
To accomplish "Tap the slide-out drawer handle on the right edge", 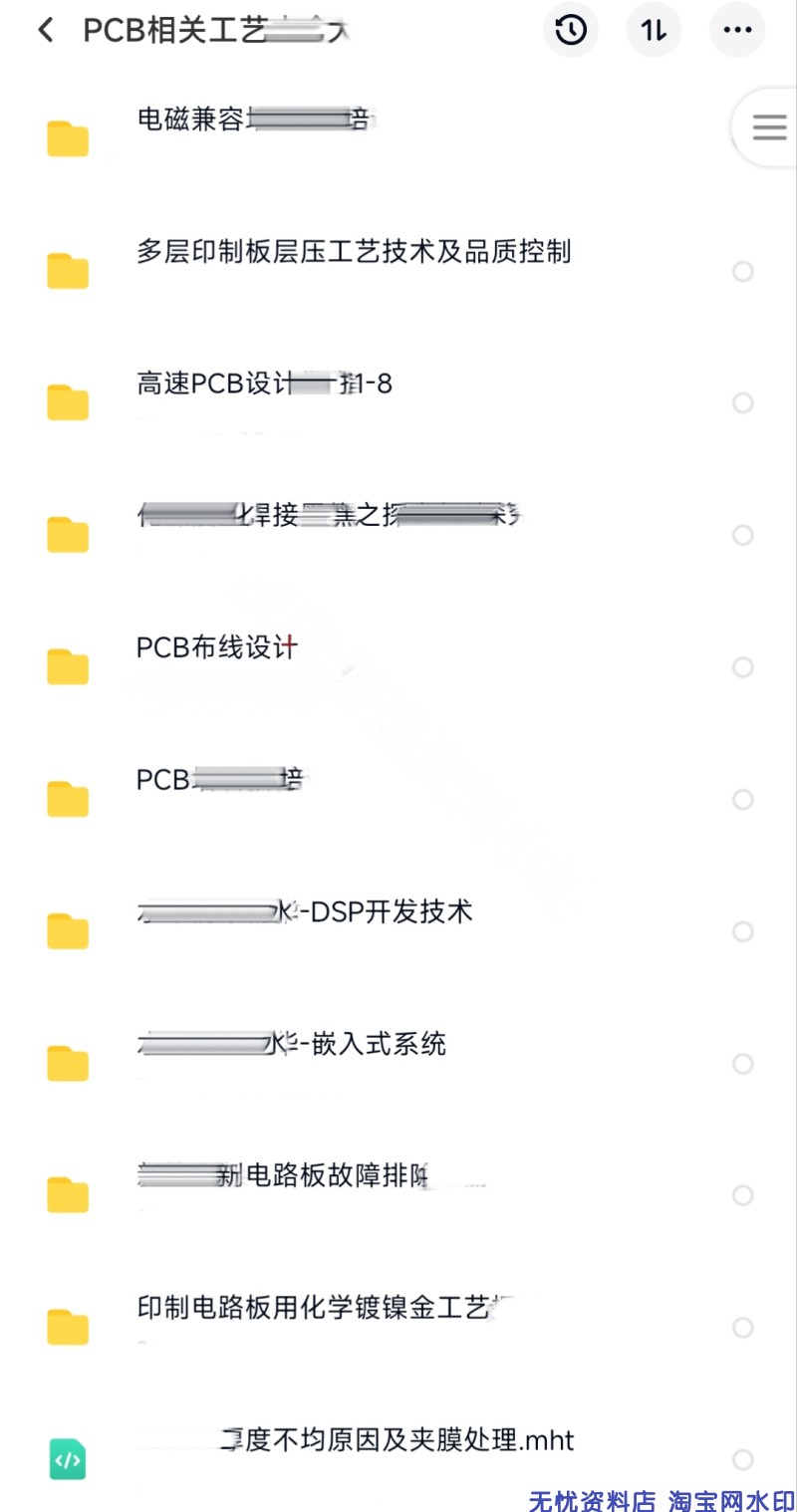I will (767, 126).
